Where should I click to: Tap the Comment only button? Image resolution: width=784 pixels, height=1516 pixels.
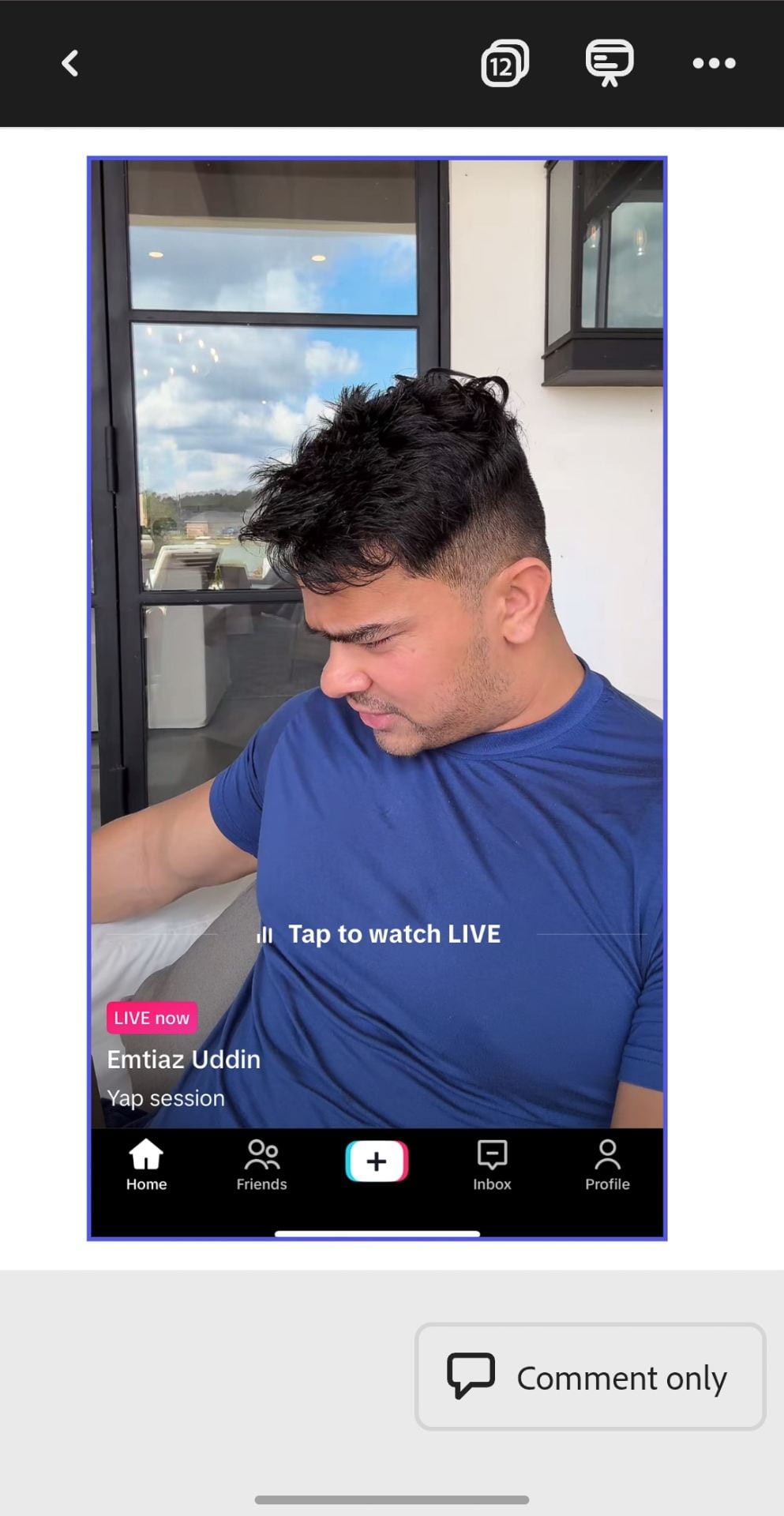(x=590, y=1376)
